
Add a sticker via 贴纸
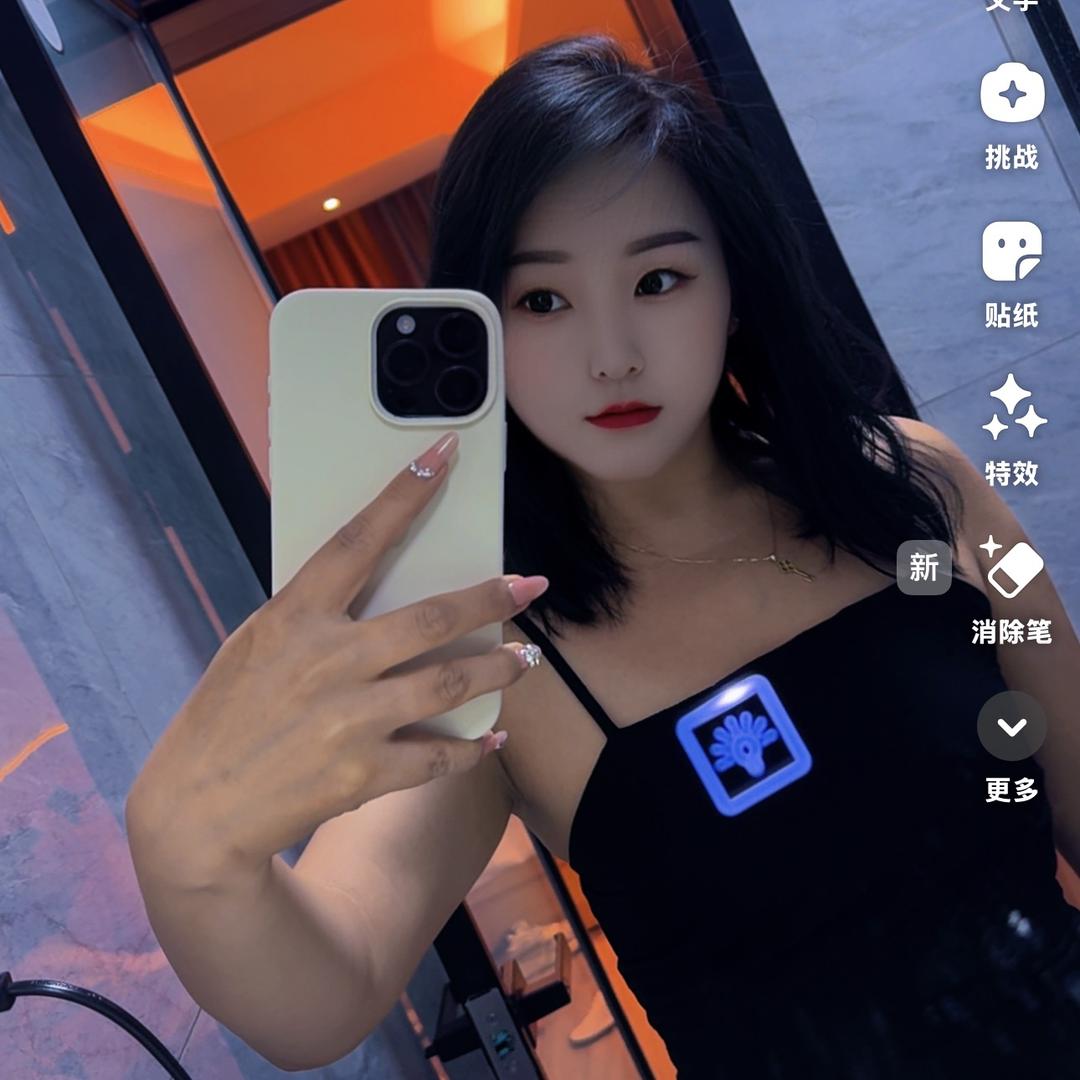click(x=1012, y=252)
